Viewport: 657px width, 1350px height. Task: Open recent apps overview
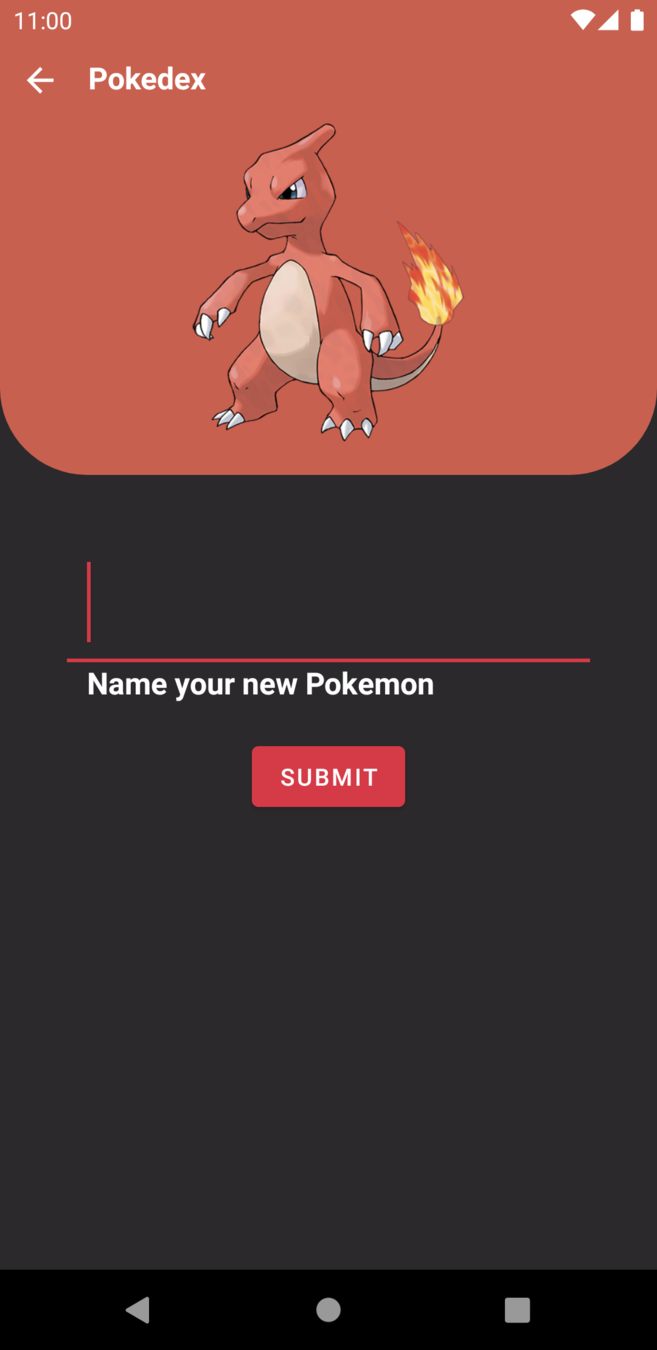click(517, 1310)
